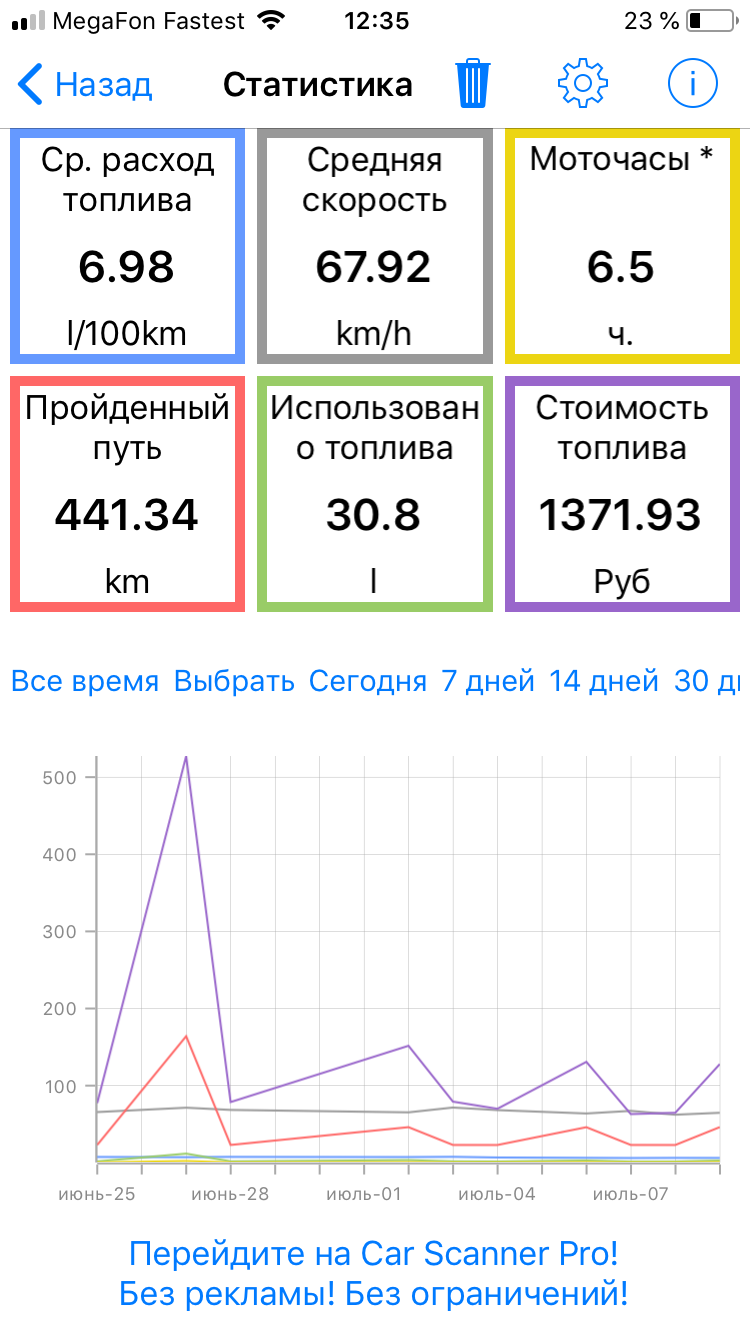Viewport: 750px width, 1334px height.
Task: Go back with the Назад button
Action: click(x=85, y=85)
